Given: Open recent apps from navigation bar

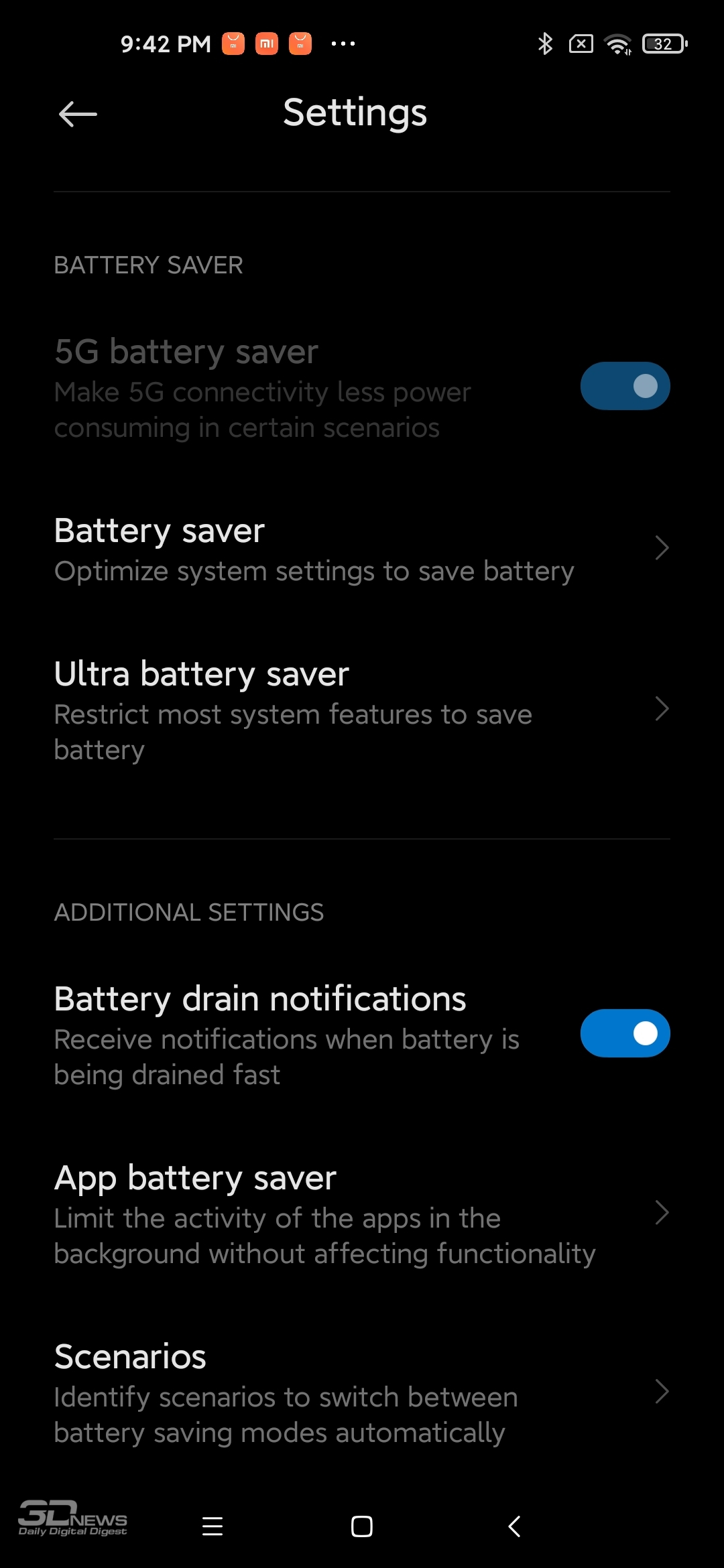Looking at the screenshot, I should [213, 1526].
